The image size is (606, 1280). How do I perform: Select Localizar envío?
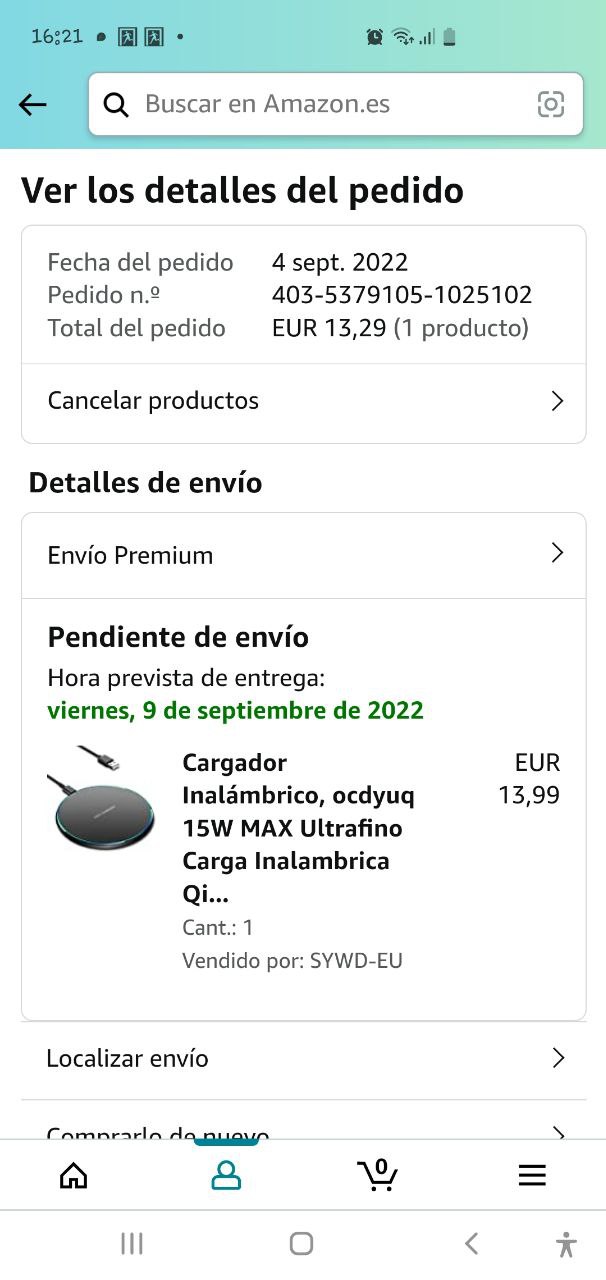pos(303,1058)
